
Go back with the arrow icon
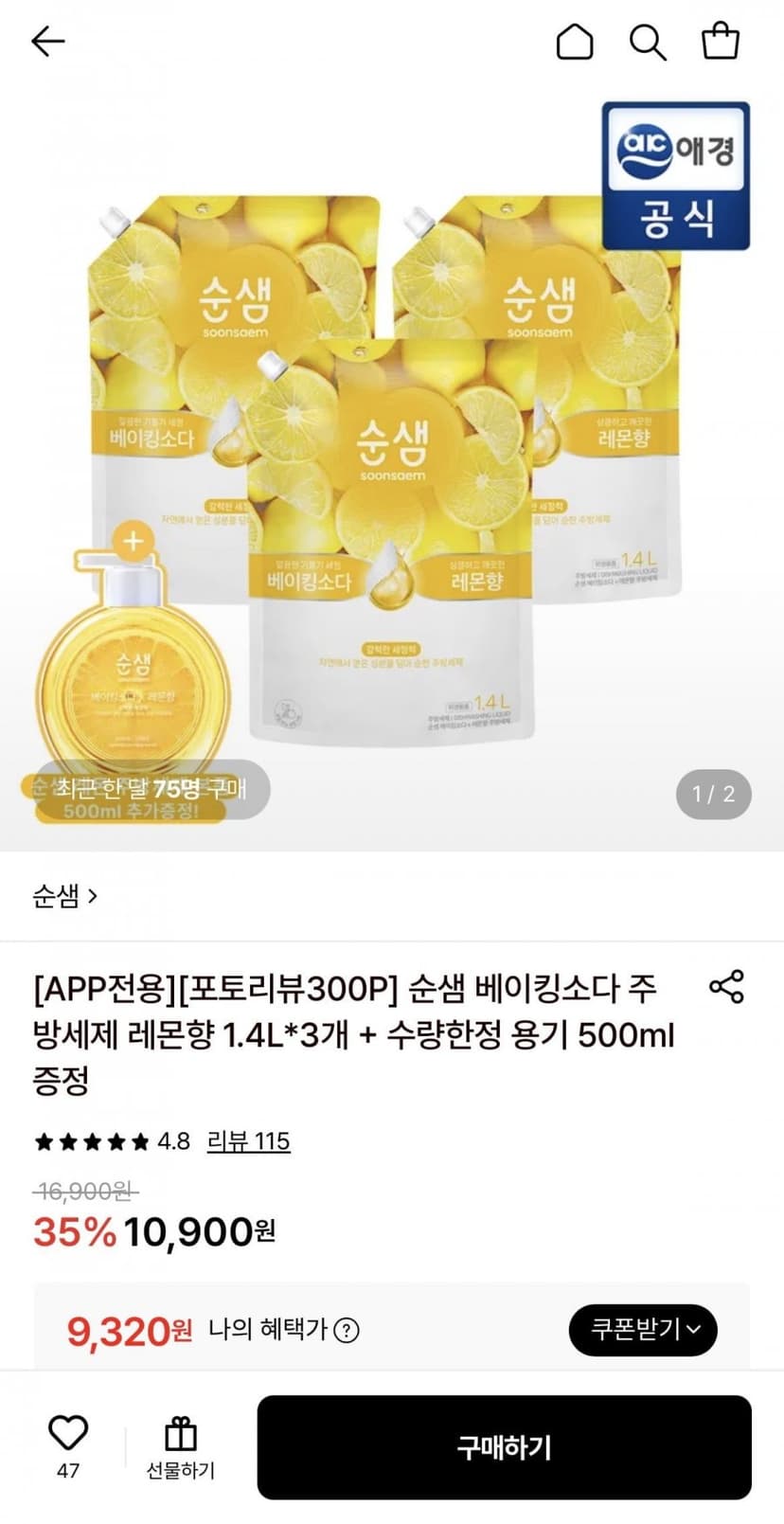47,41
